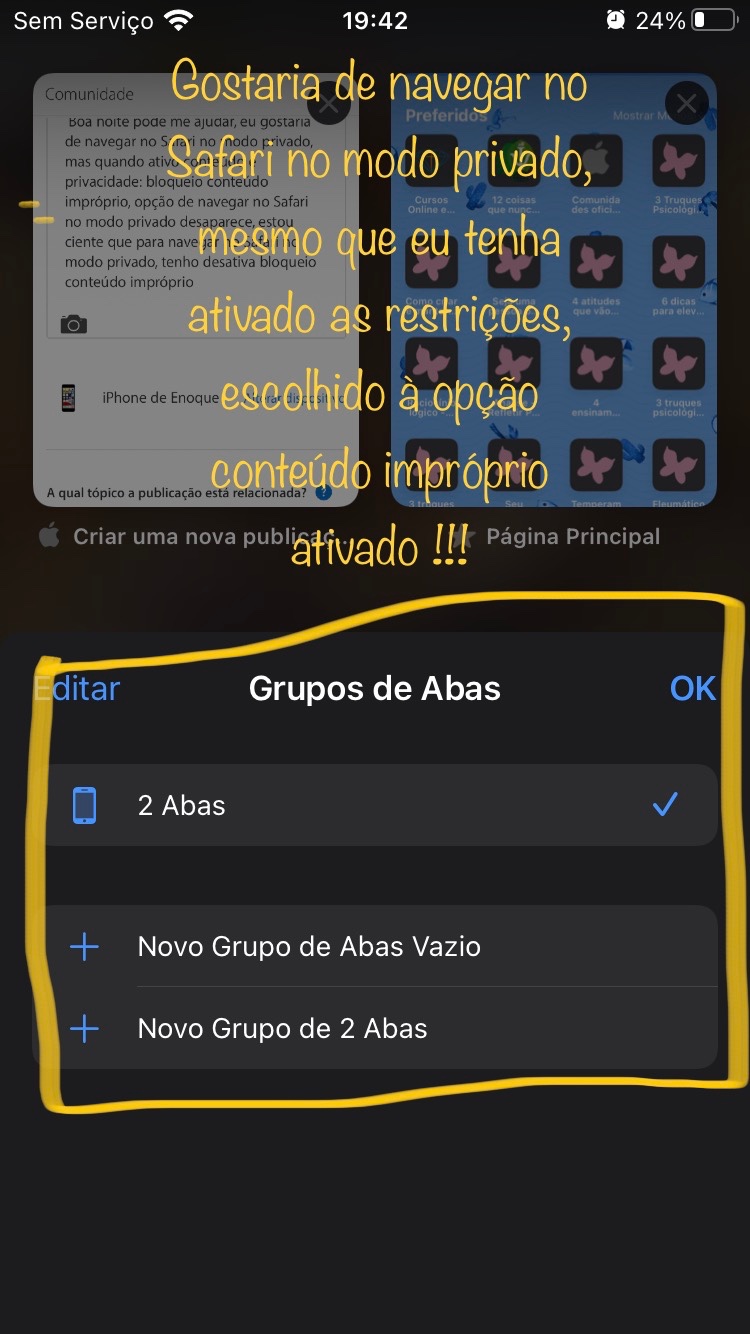Image resolution: width=750 pixels, height=1334 pixels.
Task: Tap Editar in Grupos de Abas
Action: point(78,689)
